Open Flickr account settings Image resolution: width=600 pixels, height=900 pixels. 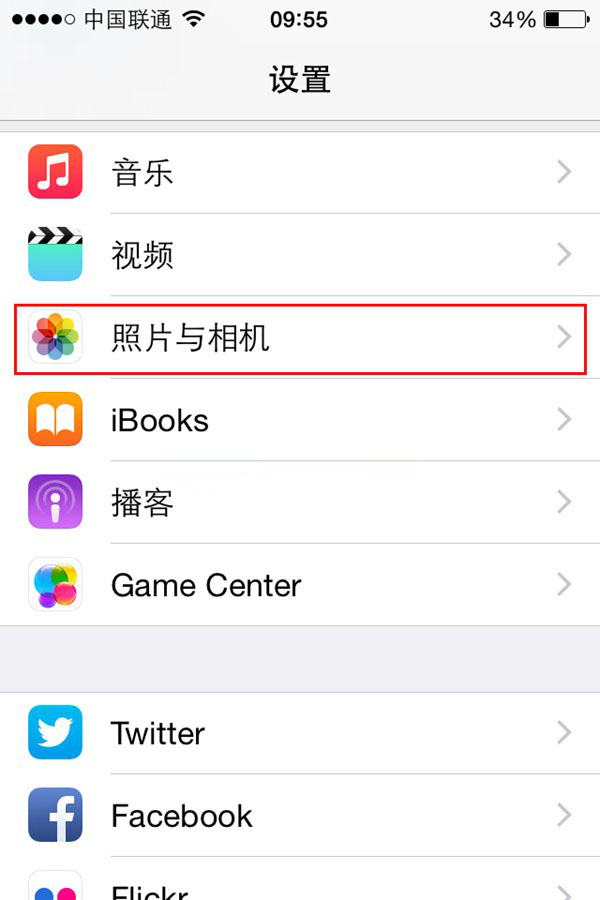point(300,885)
